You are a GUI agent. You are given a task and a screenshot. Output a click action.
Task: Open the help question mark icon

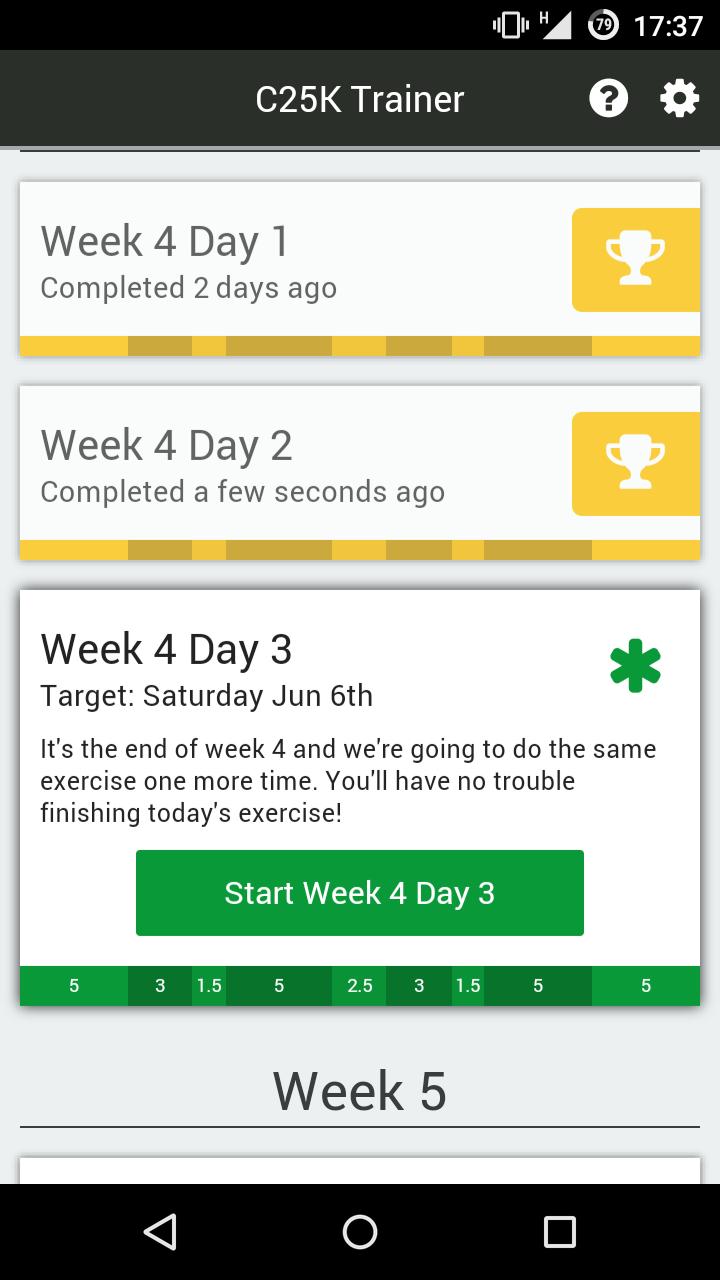coord(608,99)
